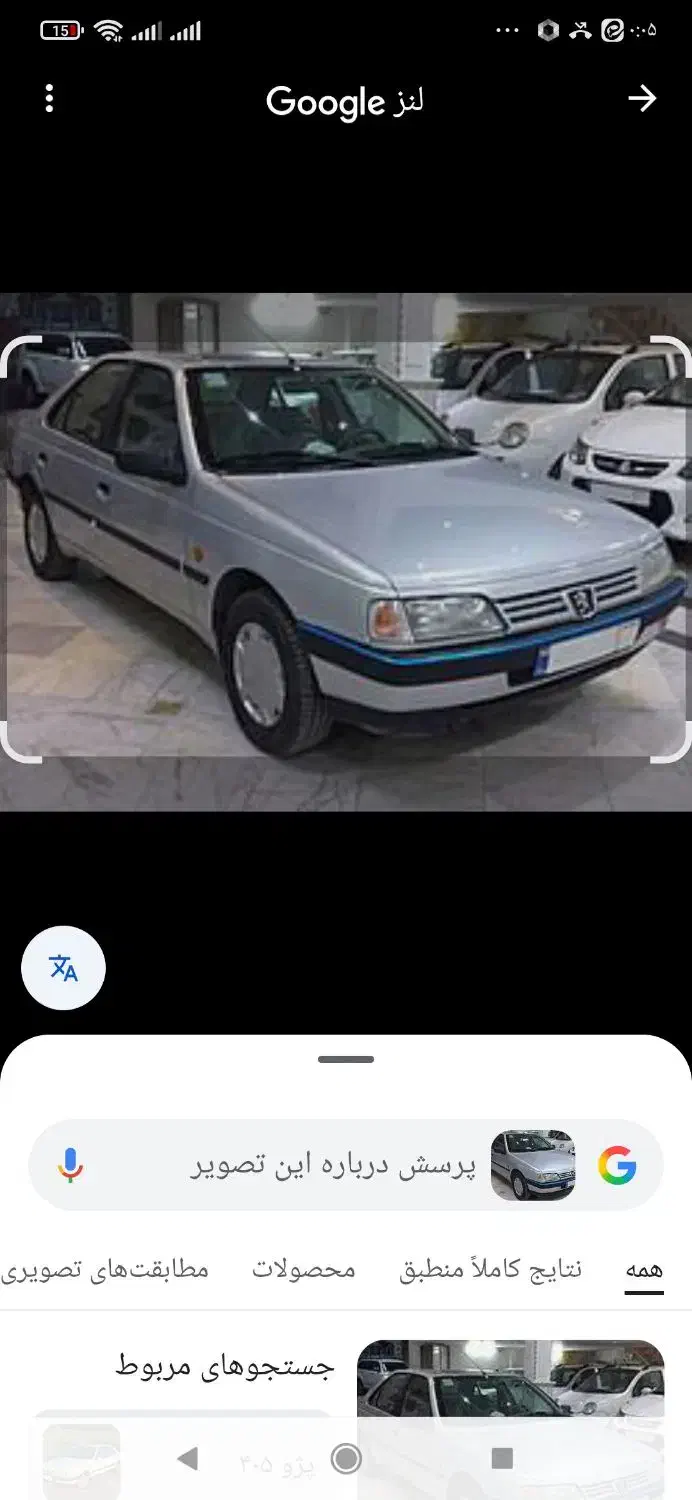Start voice search with the microphone icon
The image size is (692, 1500).
tap(70, 1165)
